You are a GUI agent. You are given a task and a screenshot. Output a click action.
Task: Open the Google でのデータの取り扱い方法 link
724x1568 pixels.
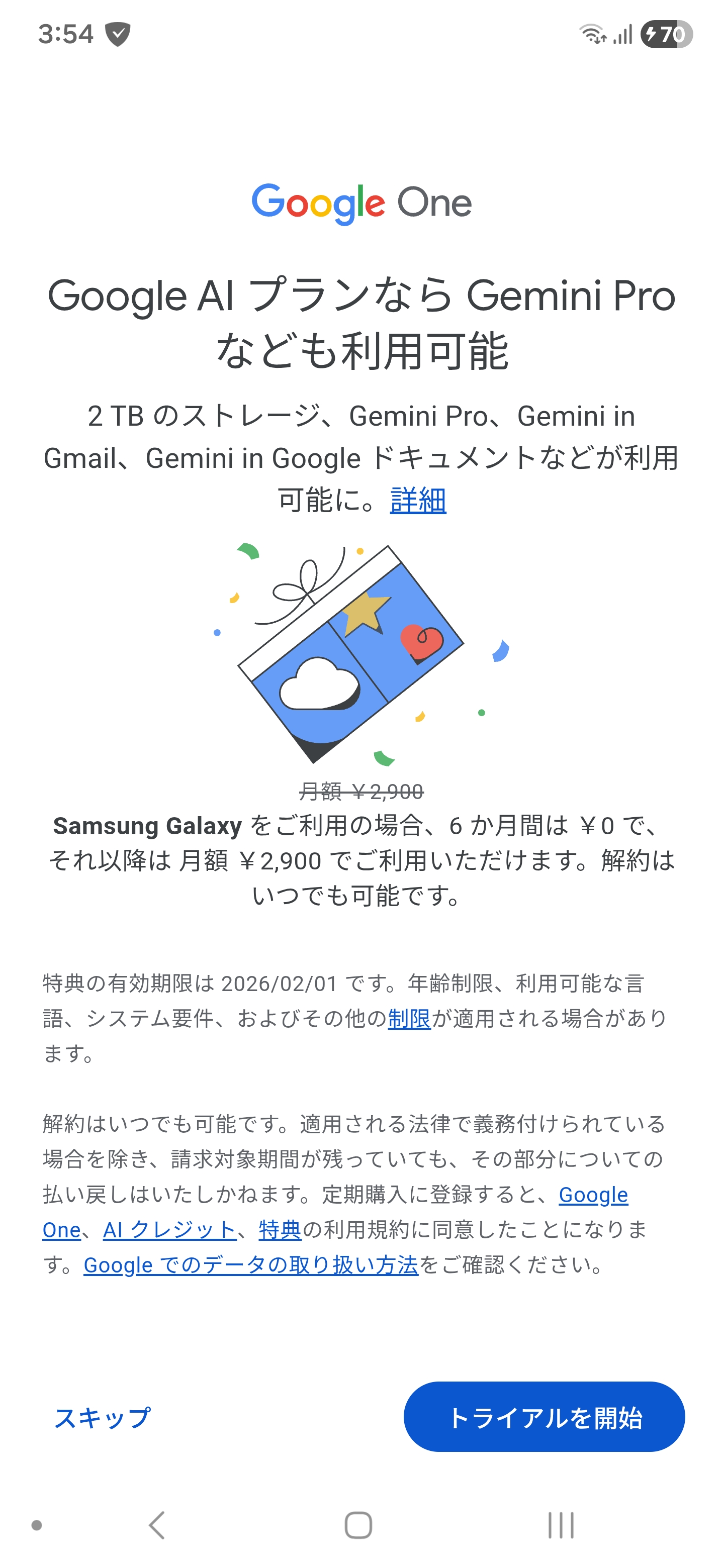point(250,1265)
